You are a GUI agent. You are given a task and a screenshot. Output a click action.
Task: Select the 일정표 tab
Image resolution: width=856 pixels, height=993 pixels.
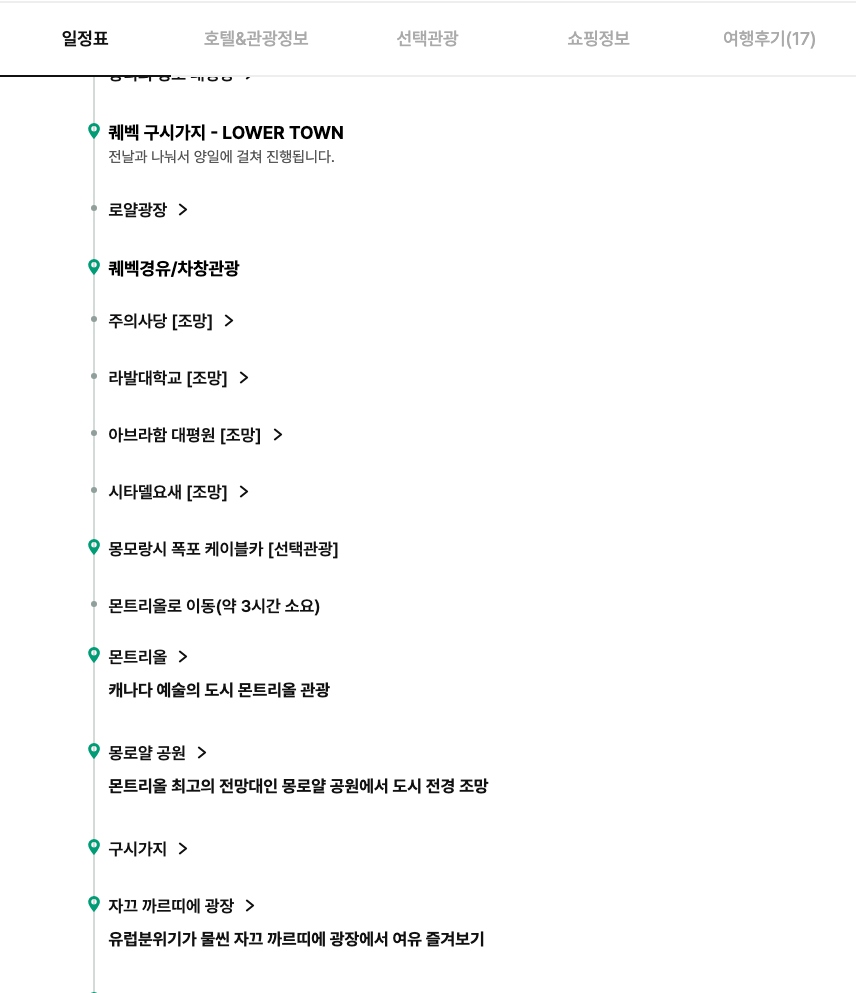coord(85,39)
